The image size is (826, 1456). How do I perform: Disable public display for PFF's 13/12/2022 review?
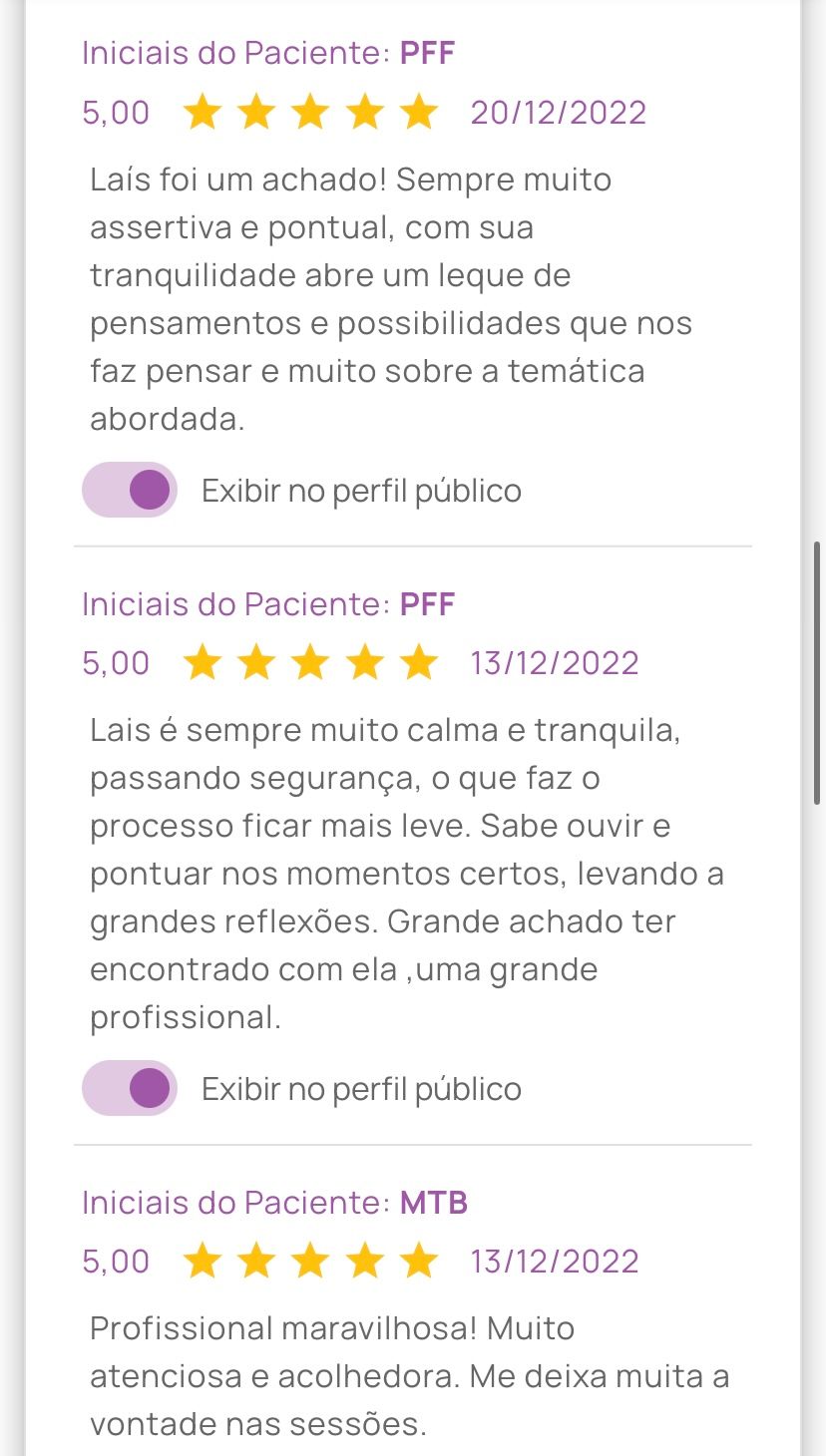coord(131,1088)
